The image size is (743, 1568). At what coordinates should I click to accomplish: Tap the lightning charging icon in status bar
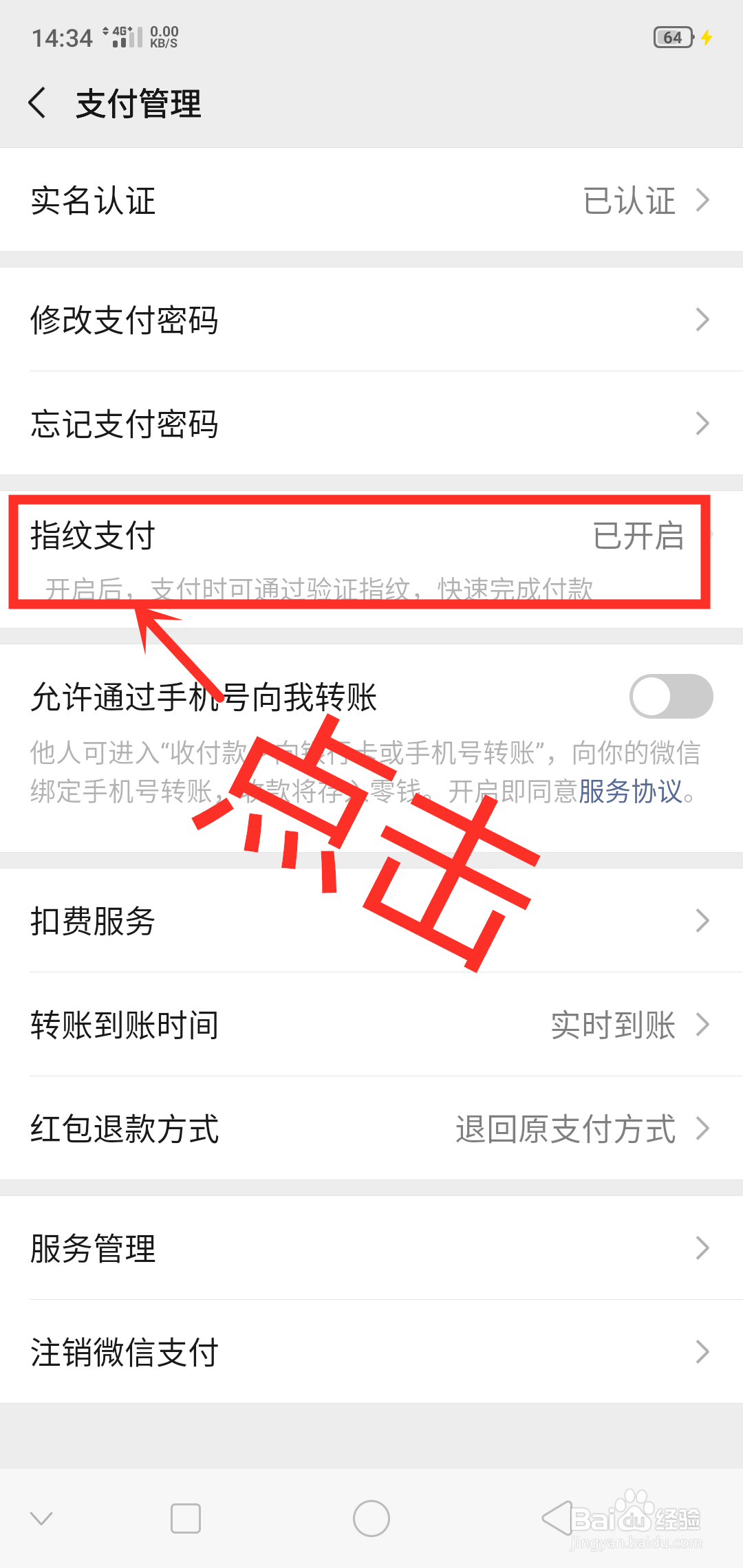(x=707, y=36)
